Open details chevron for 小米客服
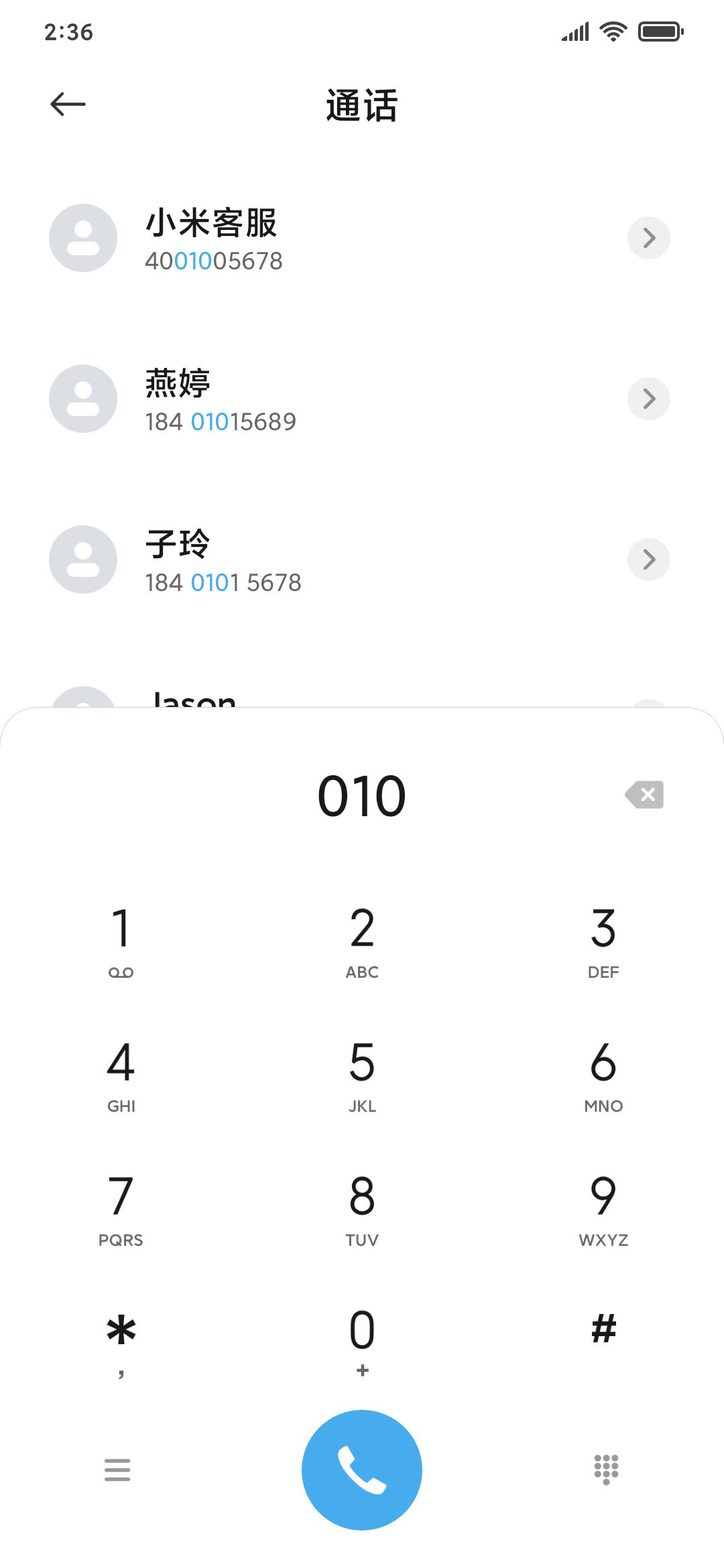Image resolution: width=724 pixels, height=1568 pixels. (649, 238)
